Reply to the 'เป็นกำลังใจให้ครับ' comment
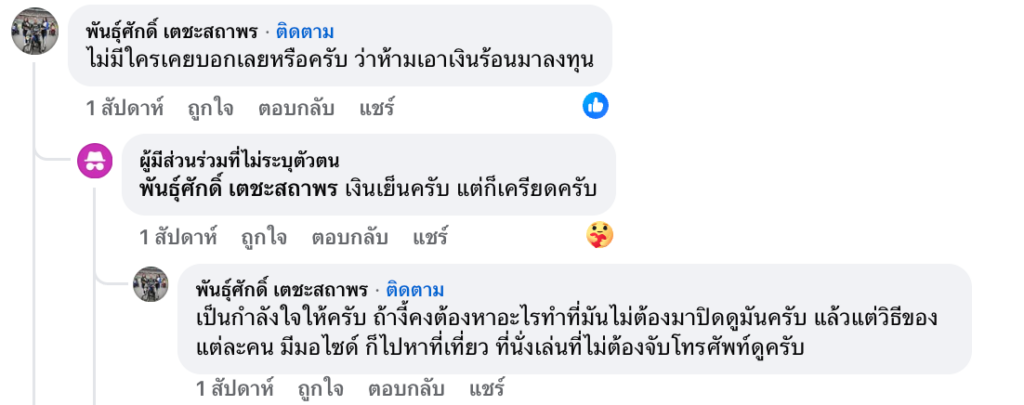The width and height of the screenshot is (1024, 405). [406, 387]
